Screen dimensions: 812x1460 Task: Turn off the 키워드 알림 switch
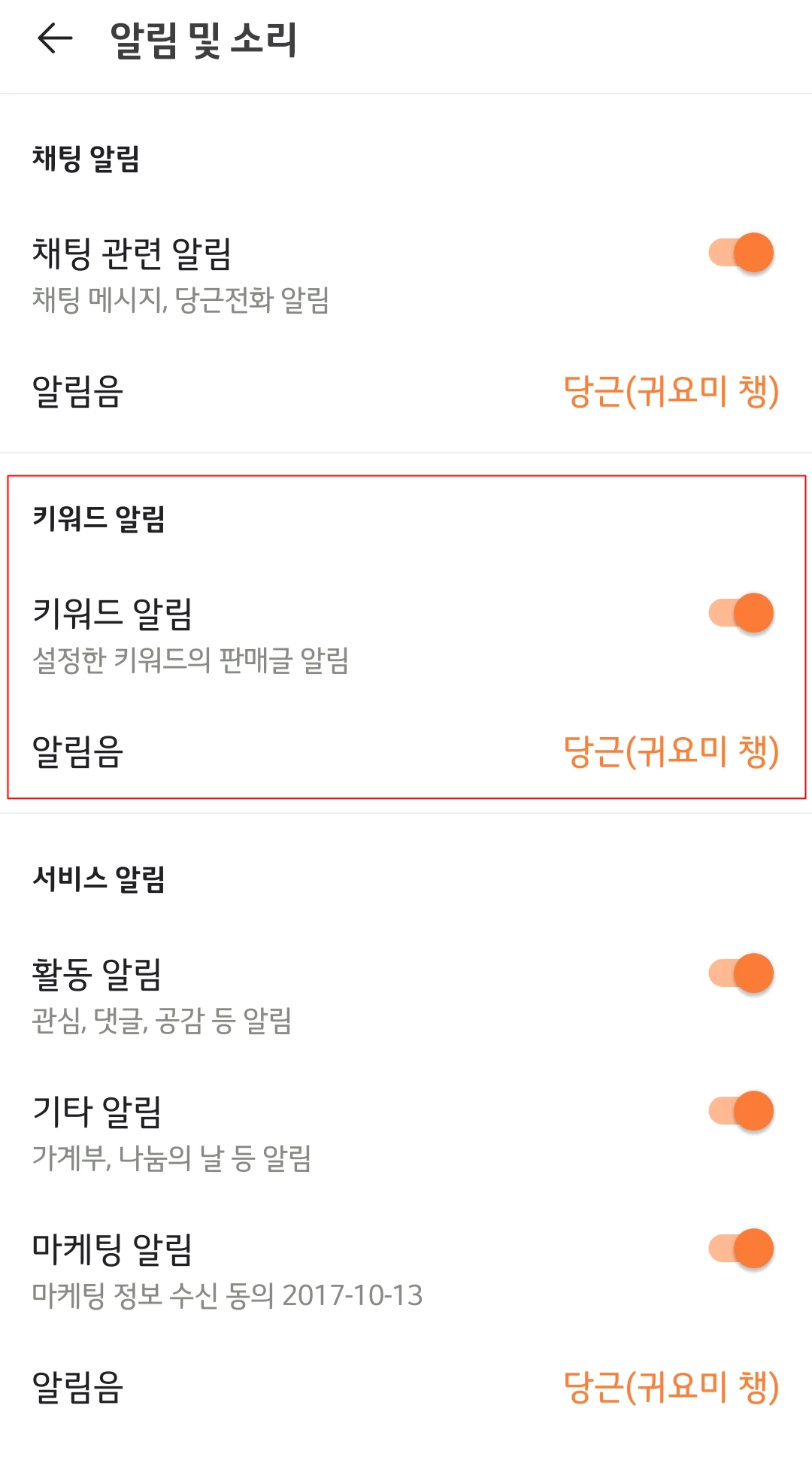741,613
